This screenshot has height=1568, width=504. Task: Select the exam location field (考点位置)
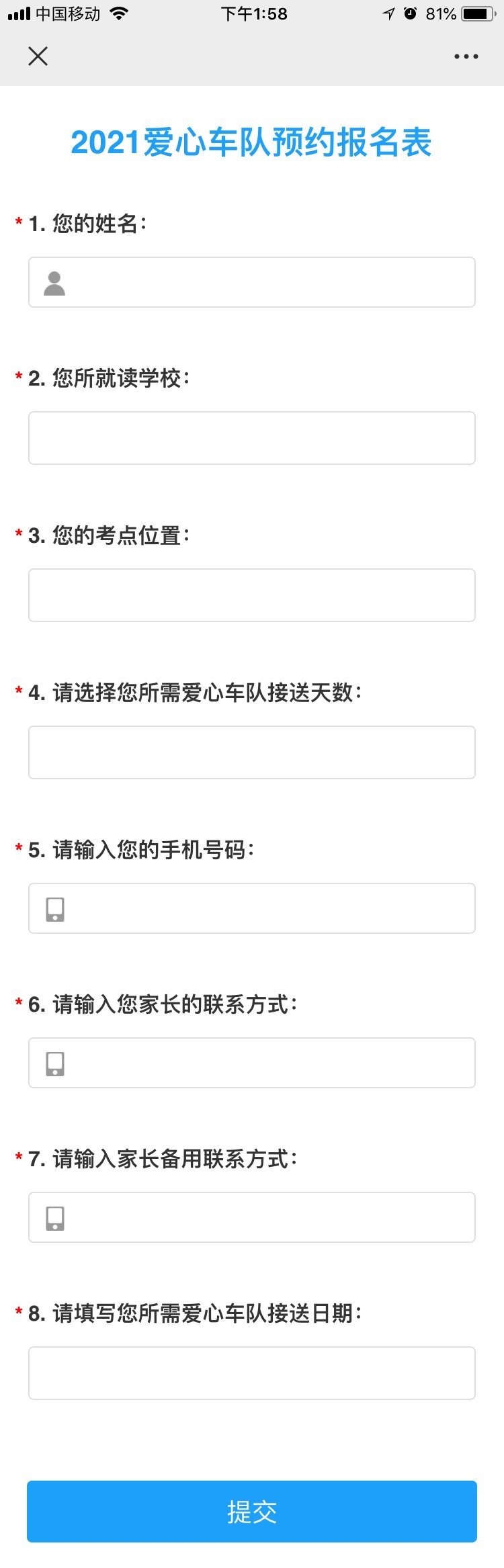[252, 595]
